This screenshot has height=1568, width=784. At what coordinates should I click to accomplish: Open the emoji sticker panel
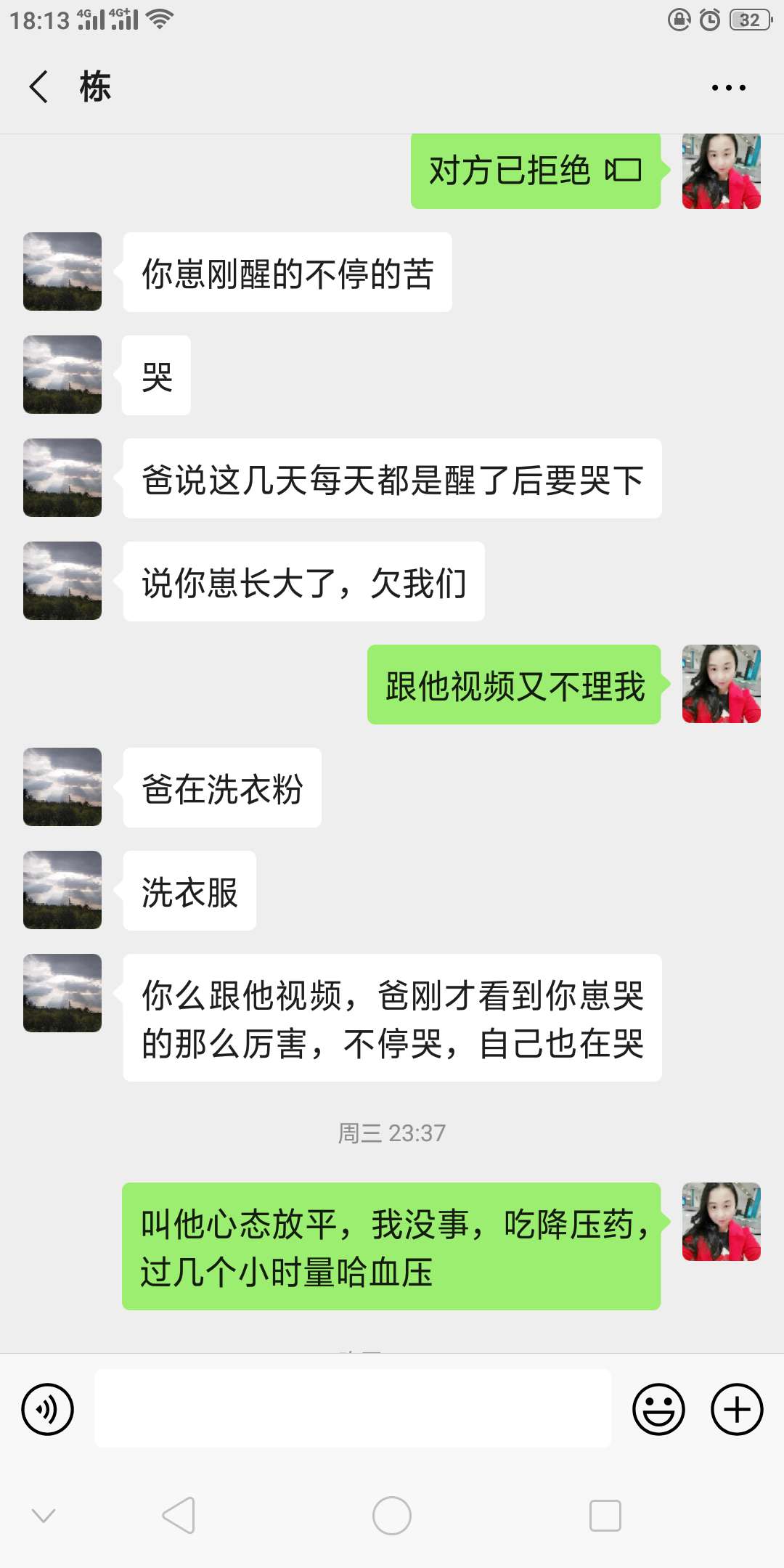(x=658, y=1410)
